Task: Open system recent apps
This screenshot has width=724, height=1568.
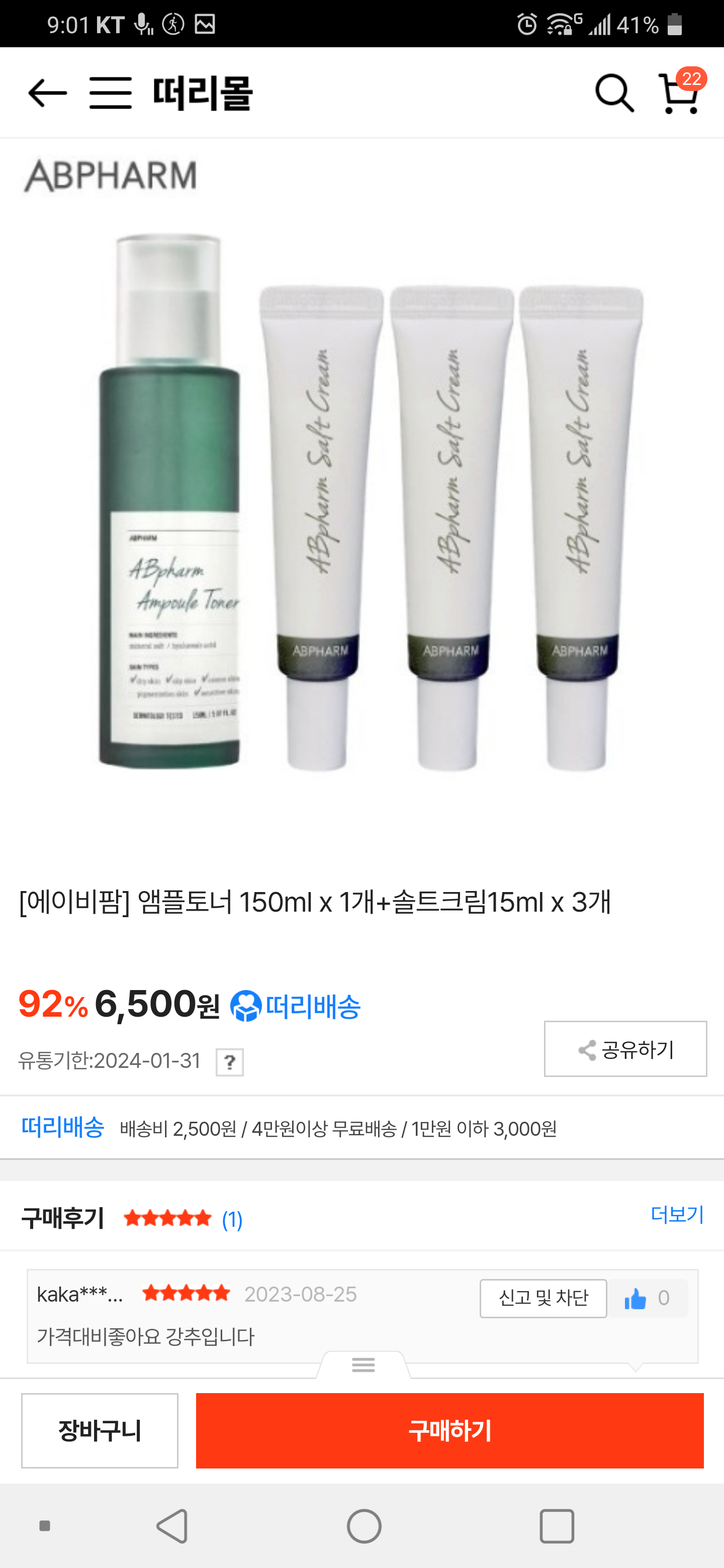Action: coord(557,1526)
